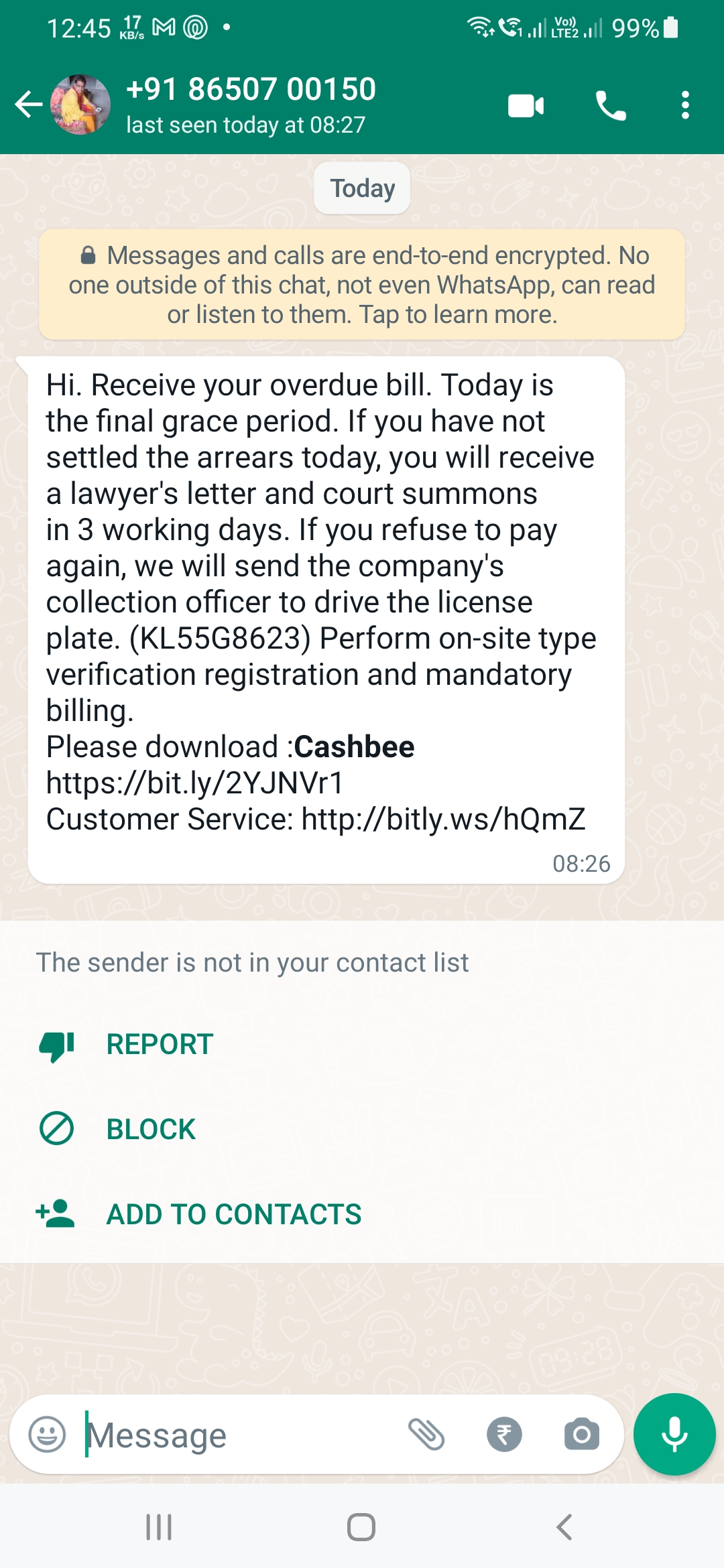
Task: Focus the Message text field
Action: tap(241, 1435)
